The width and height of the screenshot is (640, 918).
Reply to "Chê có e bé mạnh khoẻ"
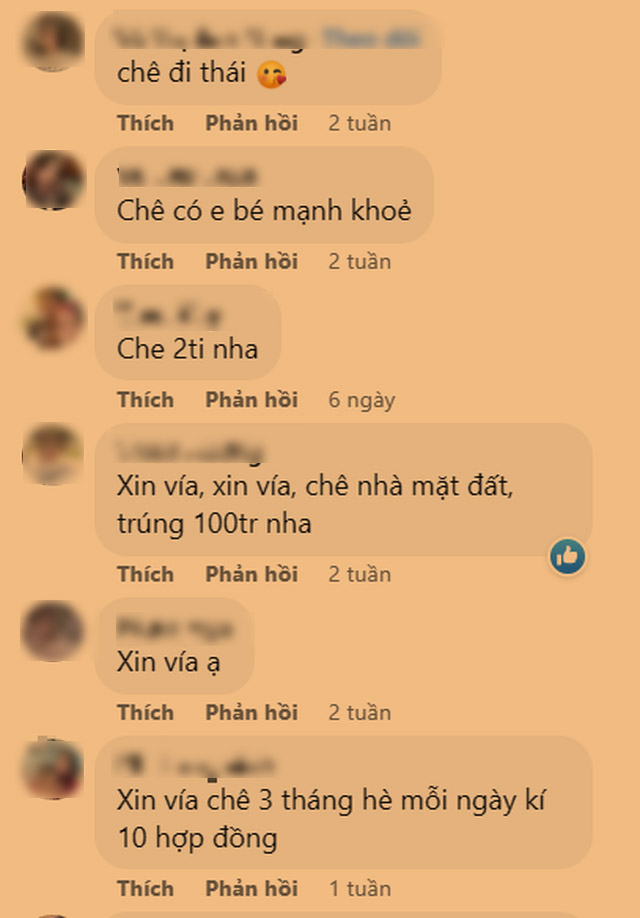pyautogui.click(x=251, y=261)
